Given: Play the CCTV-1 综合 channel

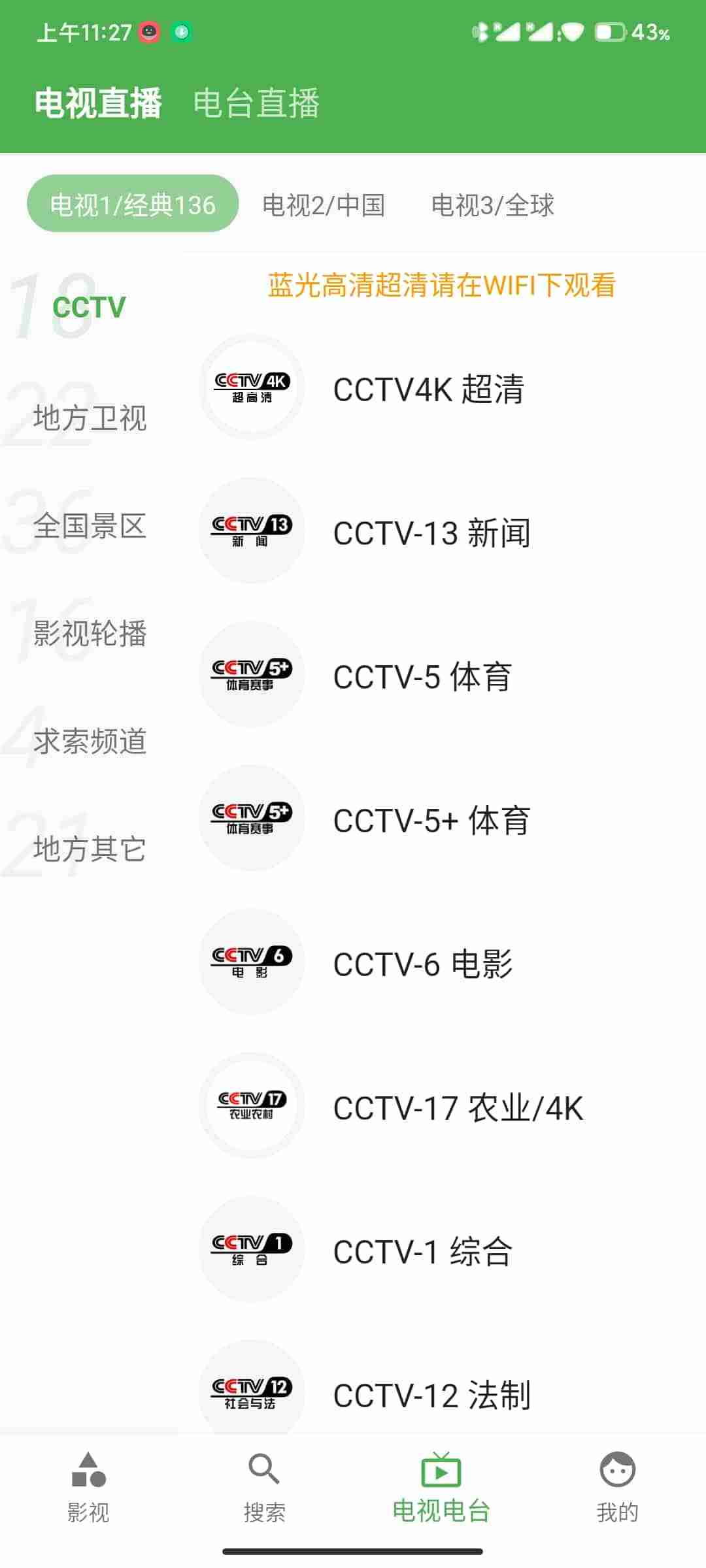Looking at the screenshot, I should point(445,1250).
